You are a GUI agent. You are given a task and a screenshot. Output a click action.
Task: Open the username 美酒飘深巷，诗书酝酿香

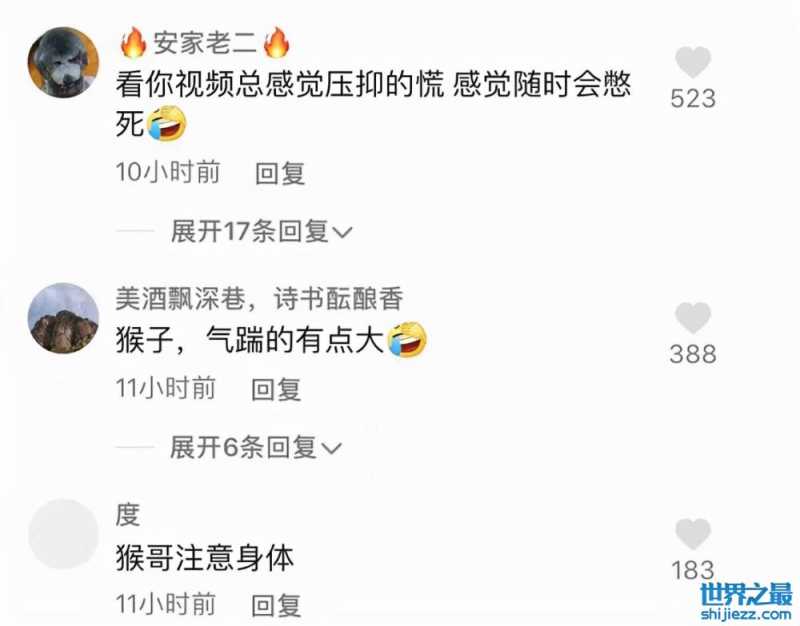point(259,298)
